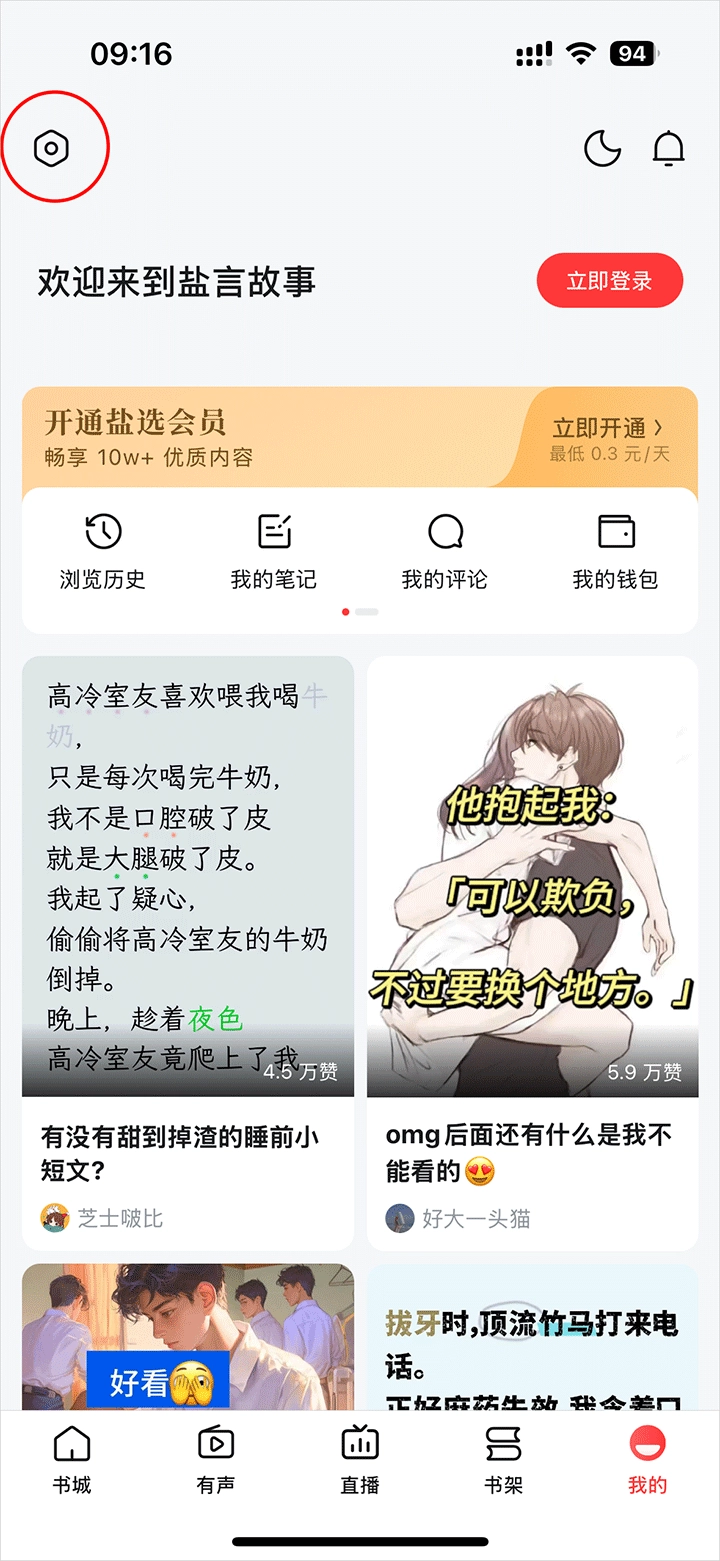Image resolution: width=720 pixels, height=1561 pixels.
Task: Select the 我的 tab
Action: coord(647,1460)
